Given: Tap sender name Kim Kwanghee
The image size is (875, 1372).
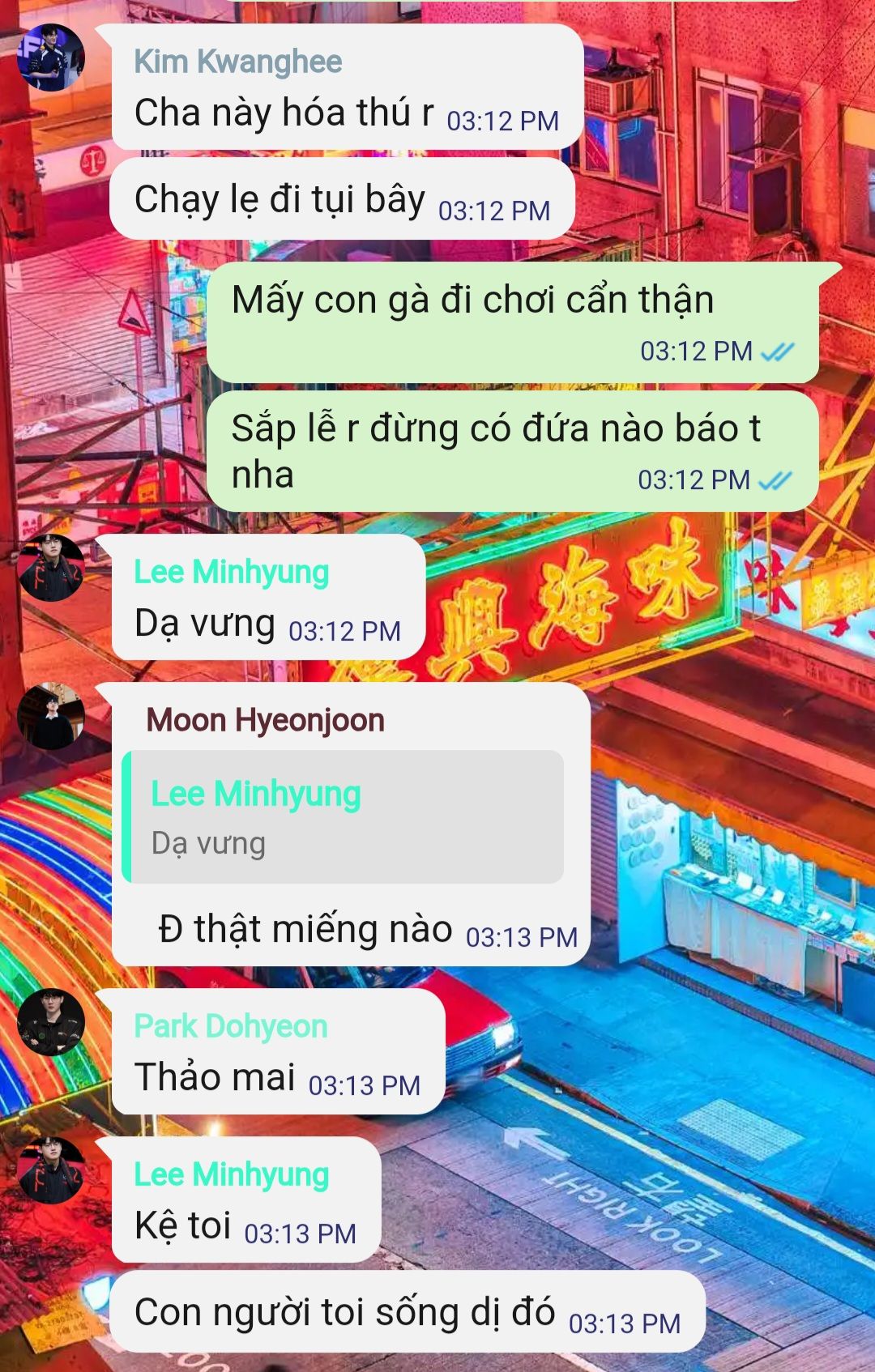Looking at the screenshot, I should coord(238,62).
